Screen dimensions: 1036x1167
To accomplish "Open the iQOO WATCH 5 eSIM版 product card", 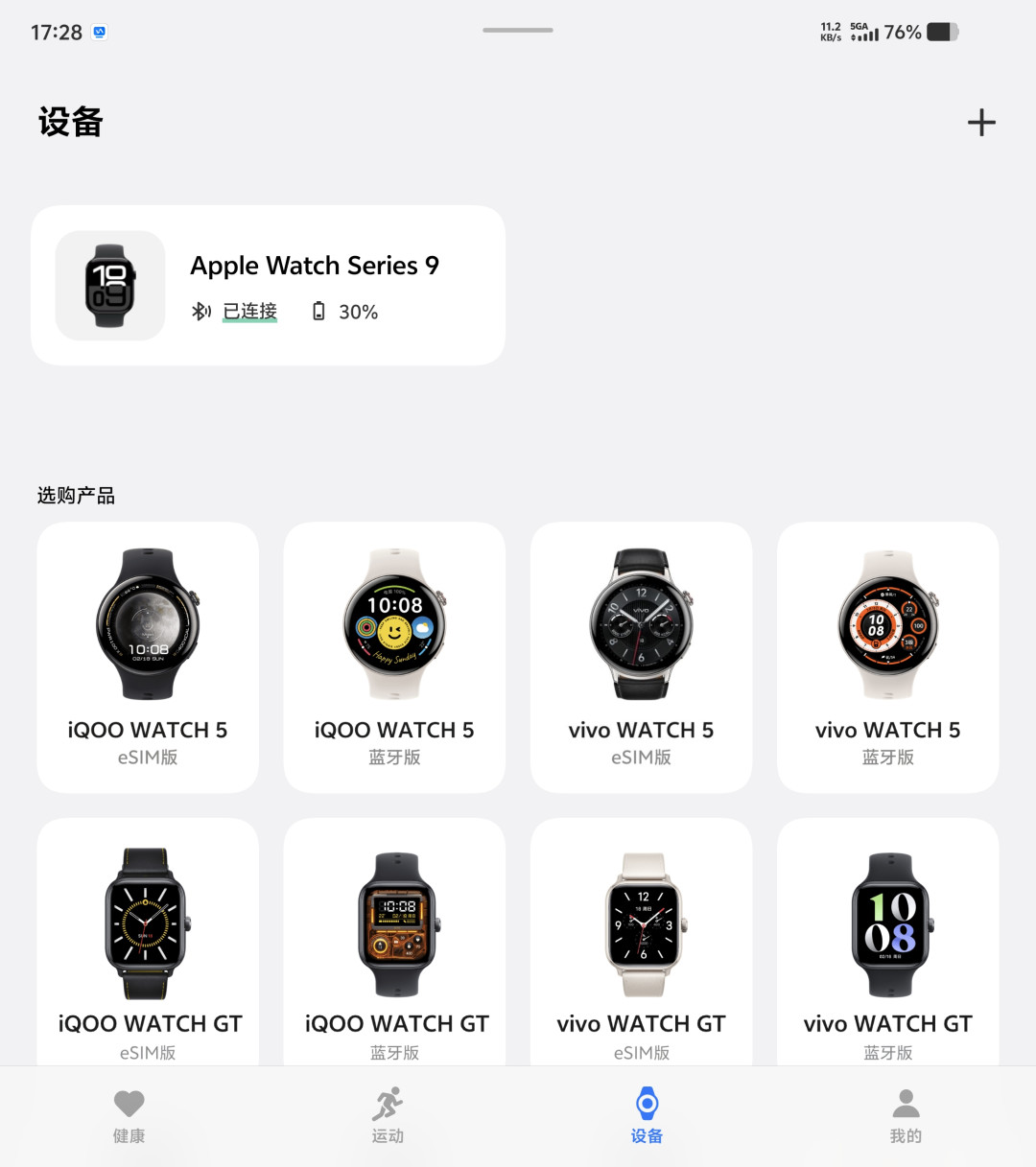I will (x=148, y=657).
